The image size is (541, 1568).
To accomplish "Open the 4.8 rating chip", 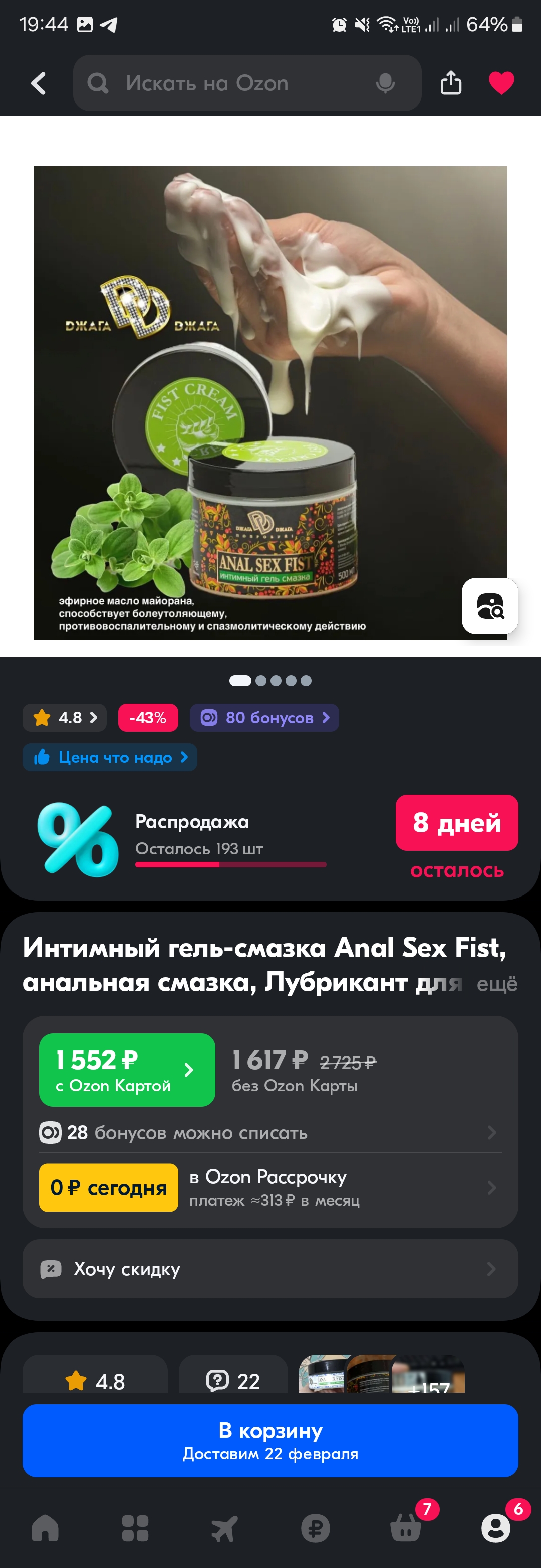I will pos(65,718).
